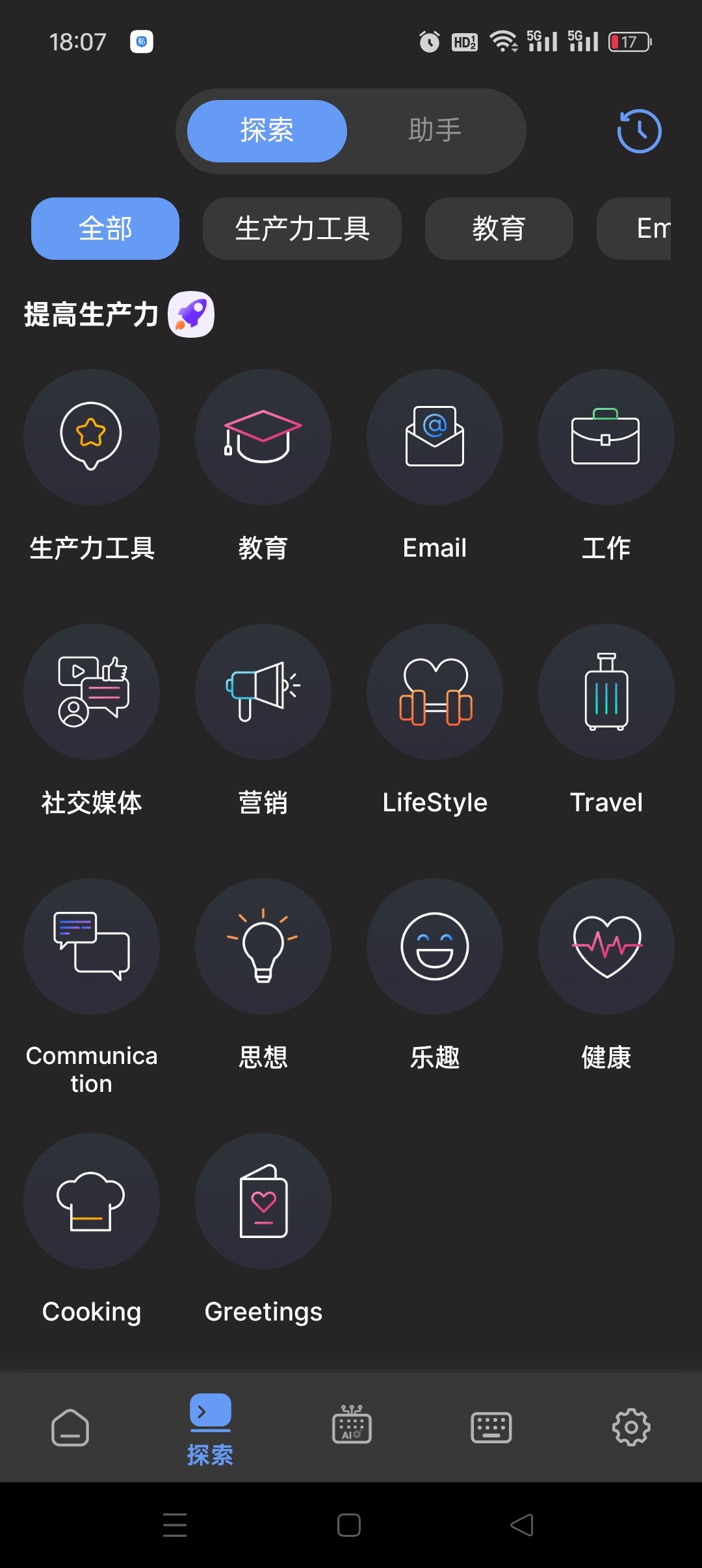Image resolution: width=702 pixels, height=1568 pixels.
Task: Switch to the 探索 tab
Action: point(266,130)
